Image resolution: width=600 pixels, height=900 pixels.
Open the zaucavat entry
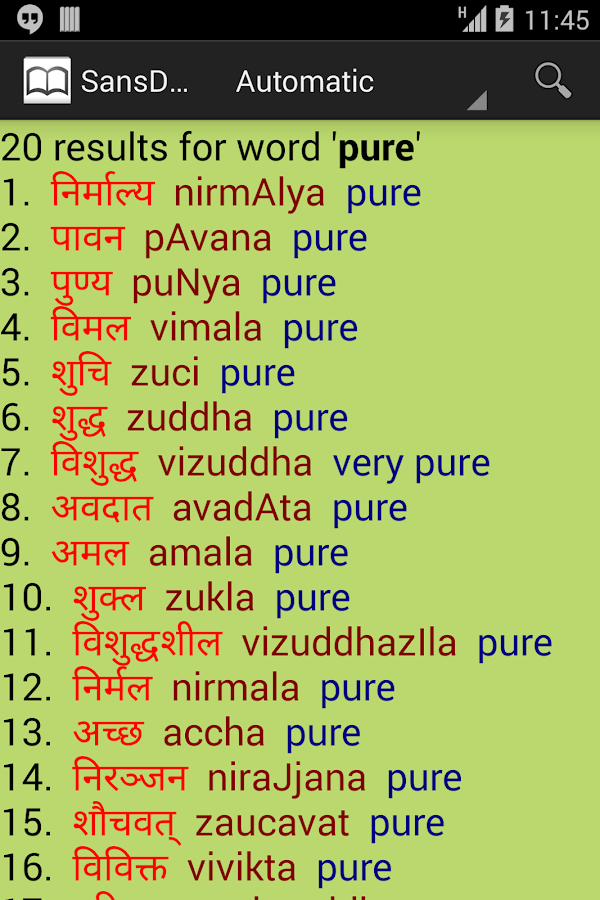(271, 823)
